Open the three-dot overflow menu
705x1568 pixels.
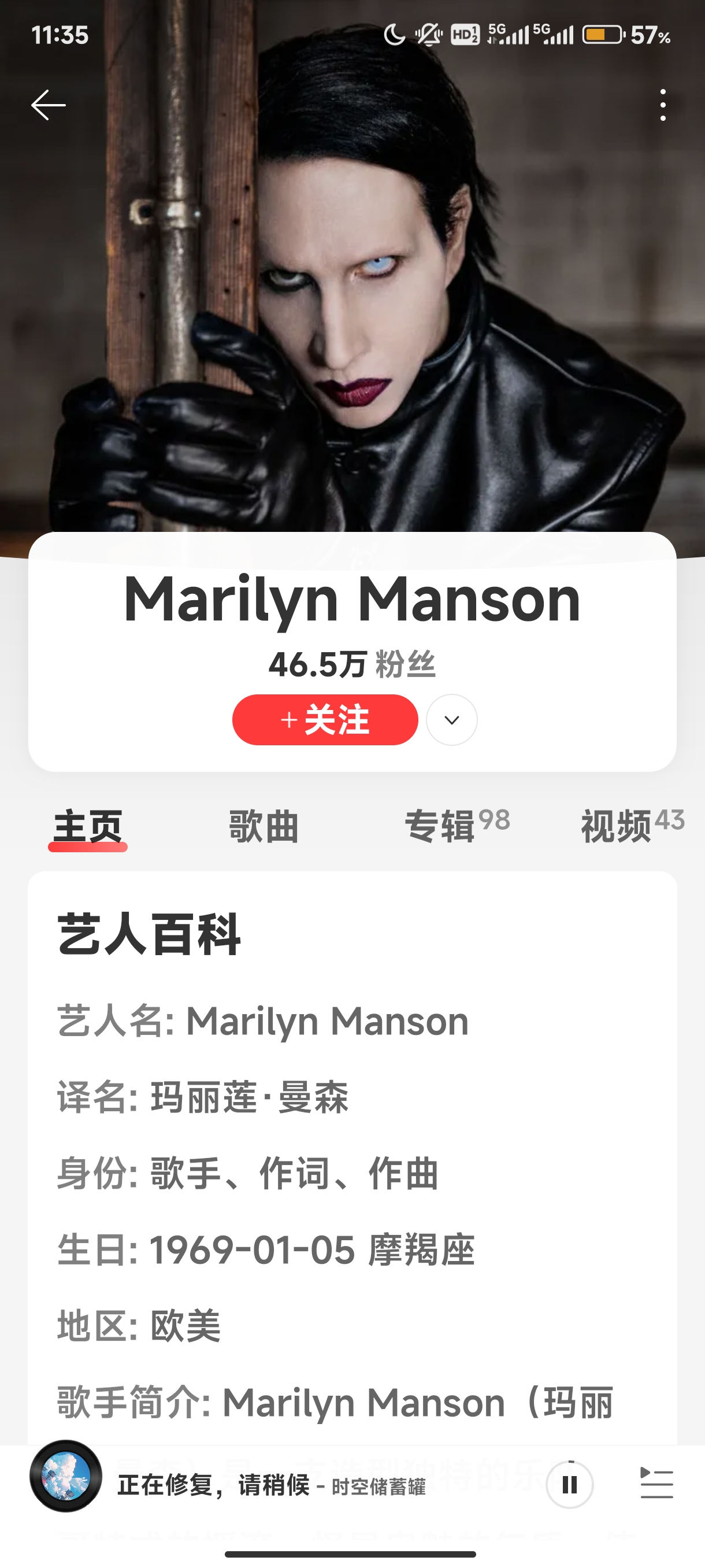[x=662, y=105]
